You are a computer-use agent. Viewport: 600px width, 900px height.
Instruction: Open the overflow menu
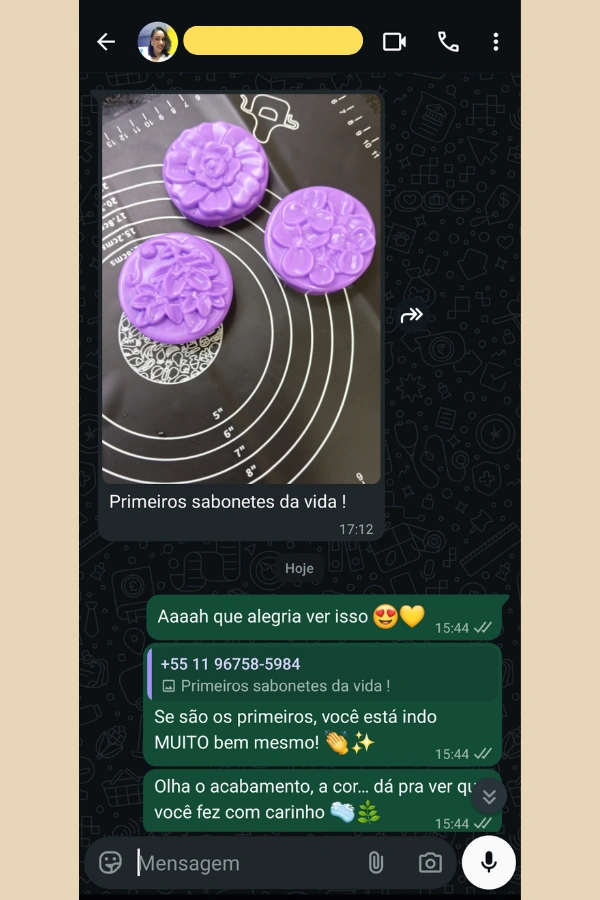pos(496,42)
